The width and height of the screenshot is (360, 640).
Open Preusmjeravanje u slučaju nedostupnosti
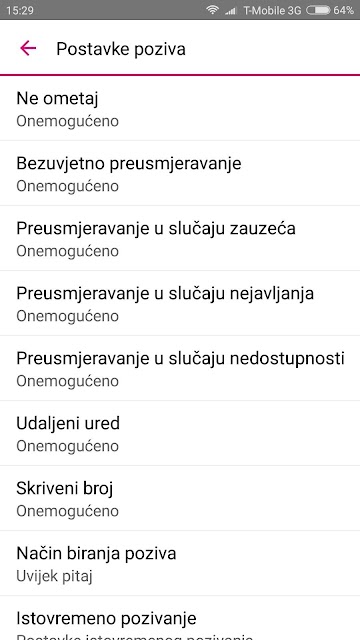click(x=180, y=368)
